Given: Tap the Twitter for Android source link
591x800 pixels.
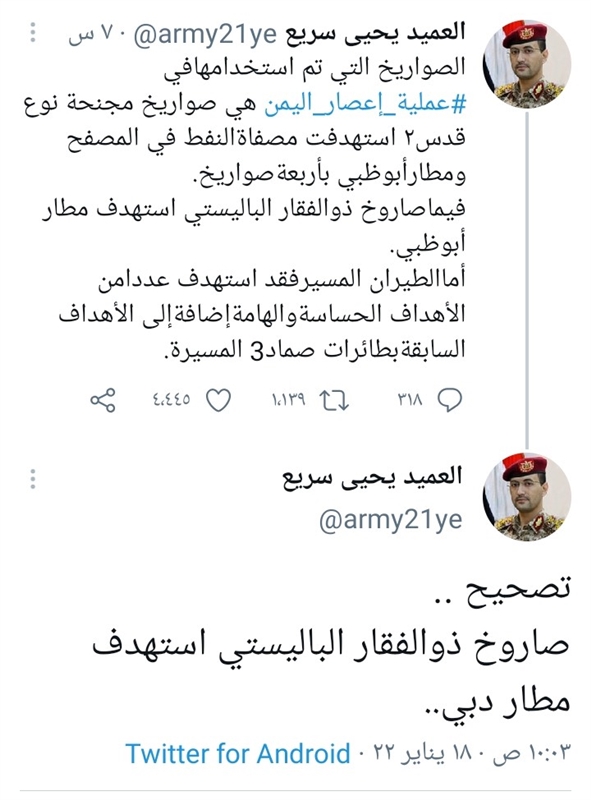Looking at the screenshot, I should pos(238,753).
